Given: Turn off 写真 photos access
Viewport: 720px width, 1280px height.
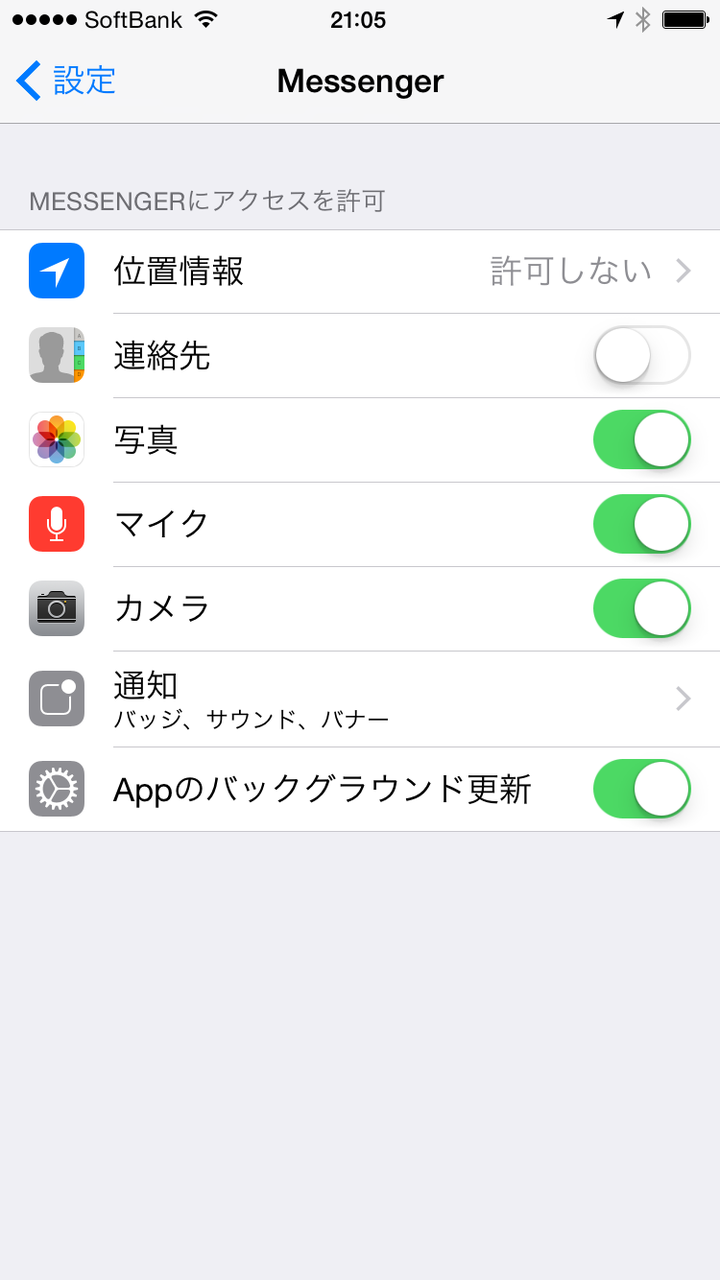Looking at the screenshot, I should [641, 440].
